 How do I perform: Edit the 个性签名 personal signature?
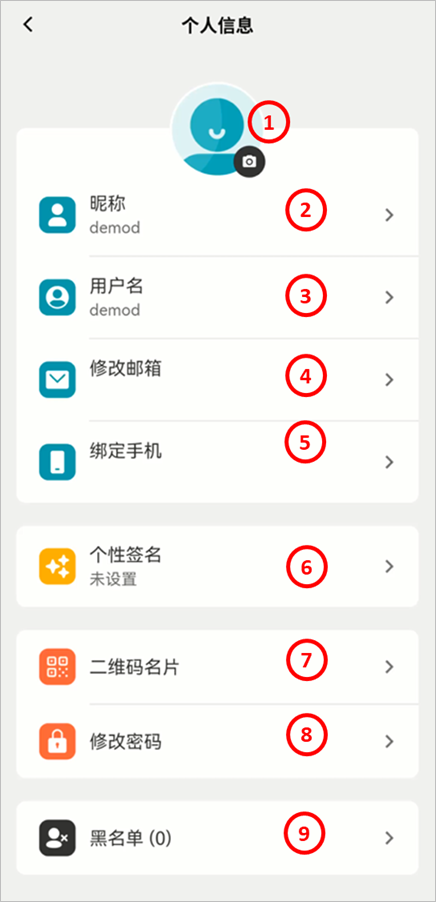point(217,567)
